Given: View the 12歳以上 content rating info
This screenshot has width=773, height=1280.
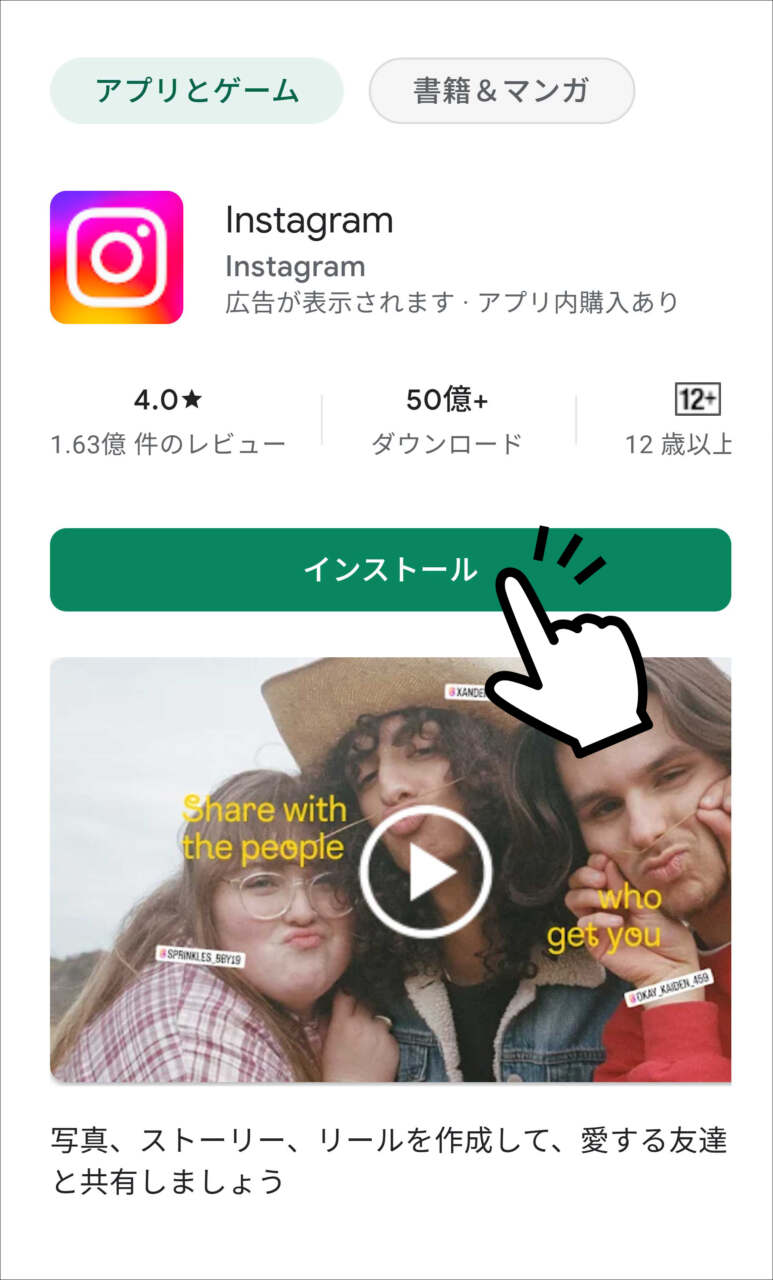Looking at the screenshot, I should [x=680, y=421].
